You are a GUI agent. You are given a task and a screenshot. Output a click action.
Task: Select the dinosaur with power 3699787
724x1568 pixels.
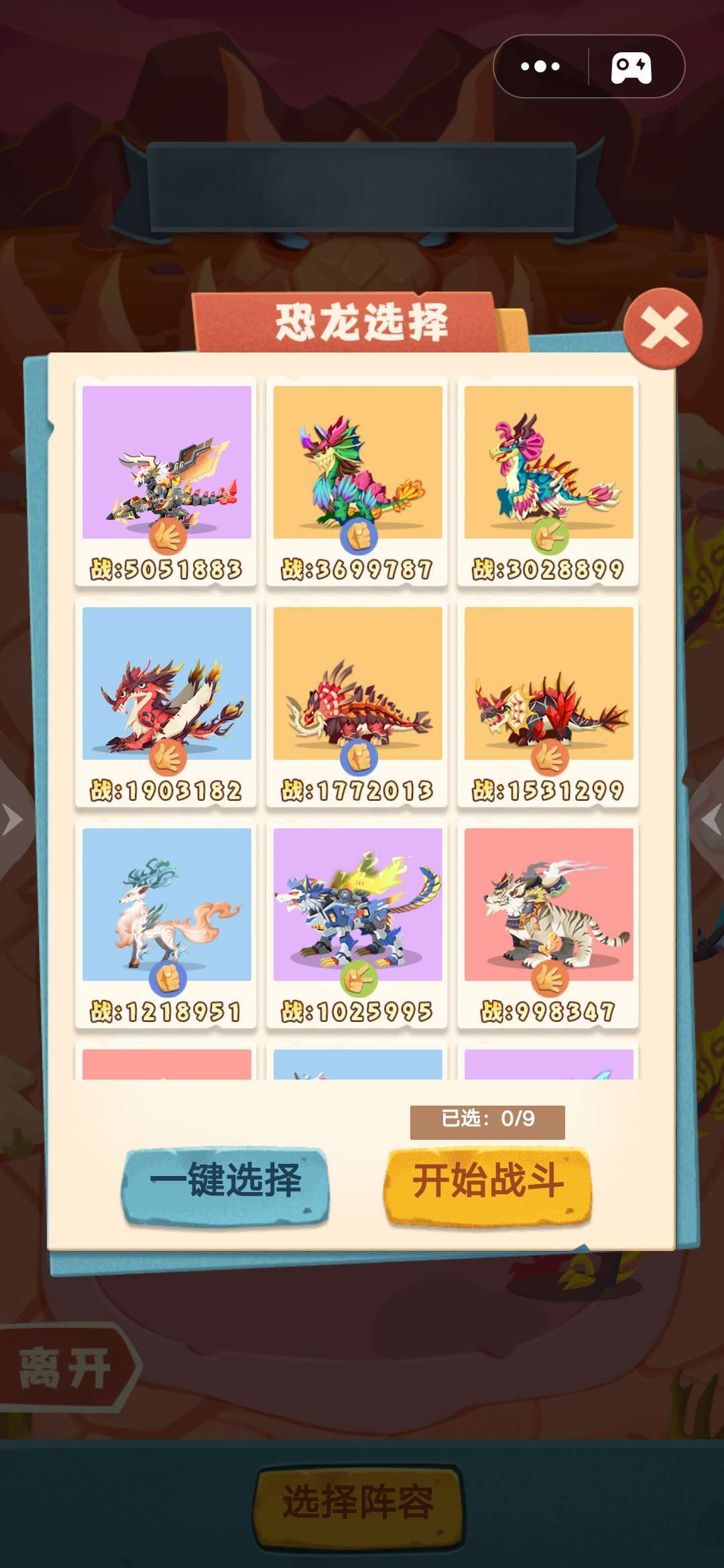click(357, 482)
